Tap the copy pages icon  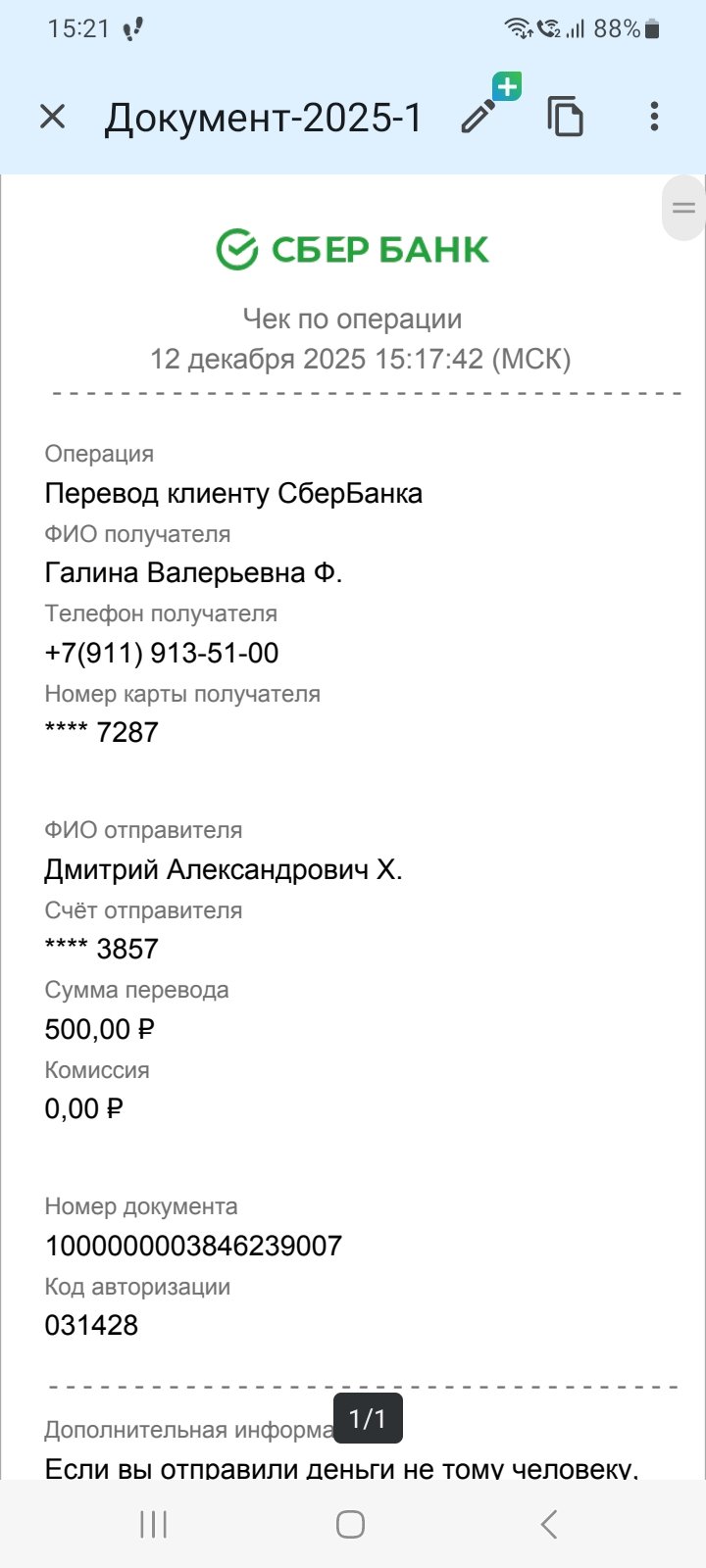[565, 117]
